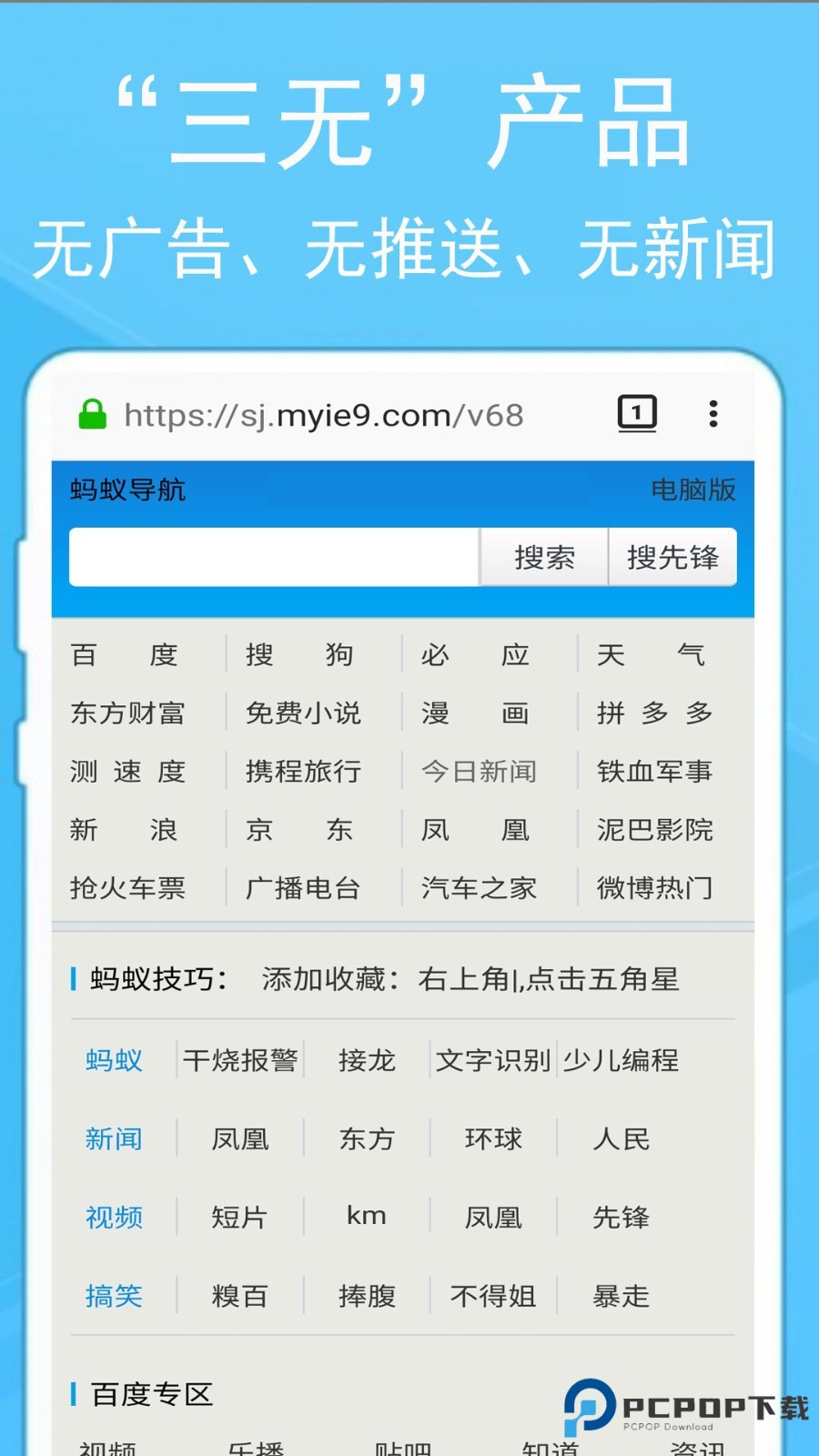Open the 今日新闻 link
This screenshot has height=1456, width=819.
coord(477,771)
